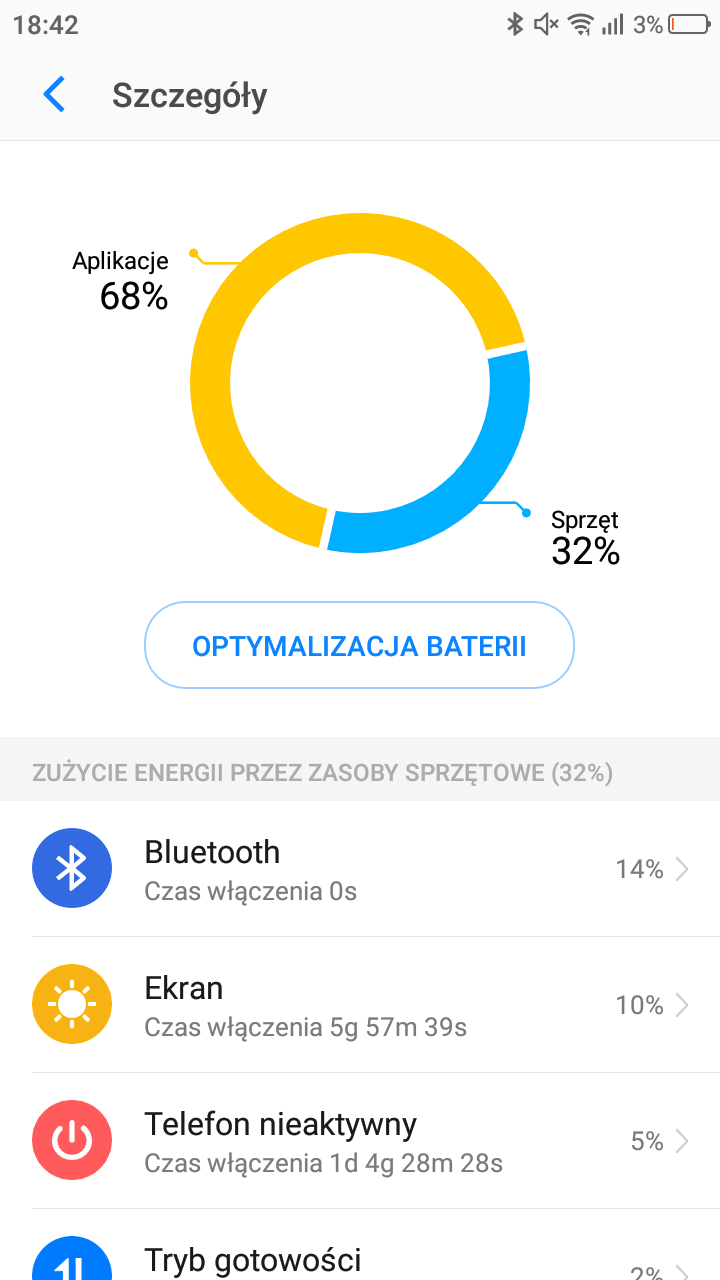View Telefon nieaktywny usage details
The width and height of the screenshot is (720, 1280).
click(360, 1141)
